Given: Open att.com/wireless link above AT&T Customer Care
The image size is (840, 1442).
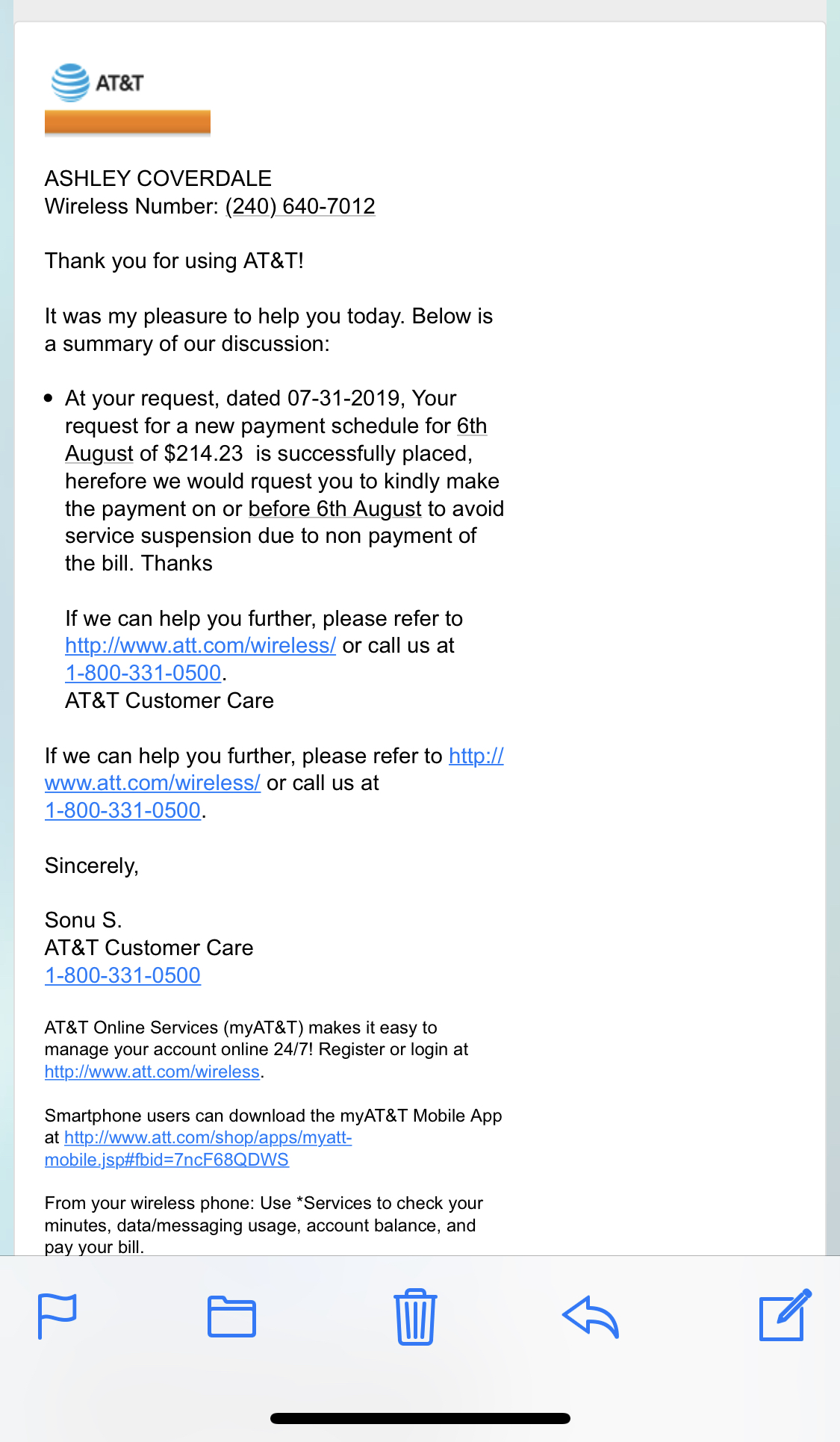Looking at the screenshot, I should point(200,645).
